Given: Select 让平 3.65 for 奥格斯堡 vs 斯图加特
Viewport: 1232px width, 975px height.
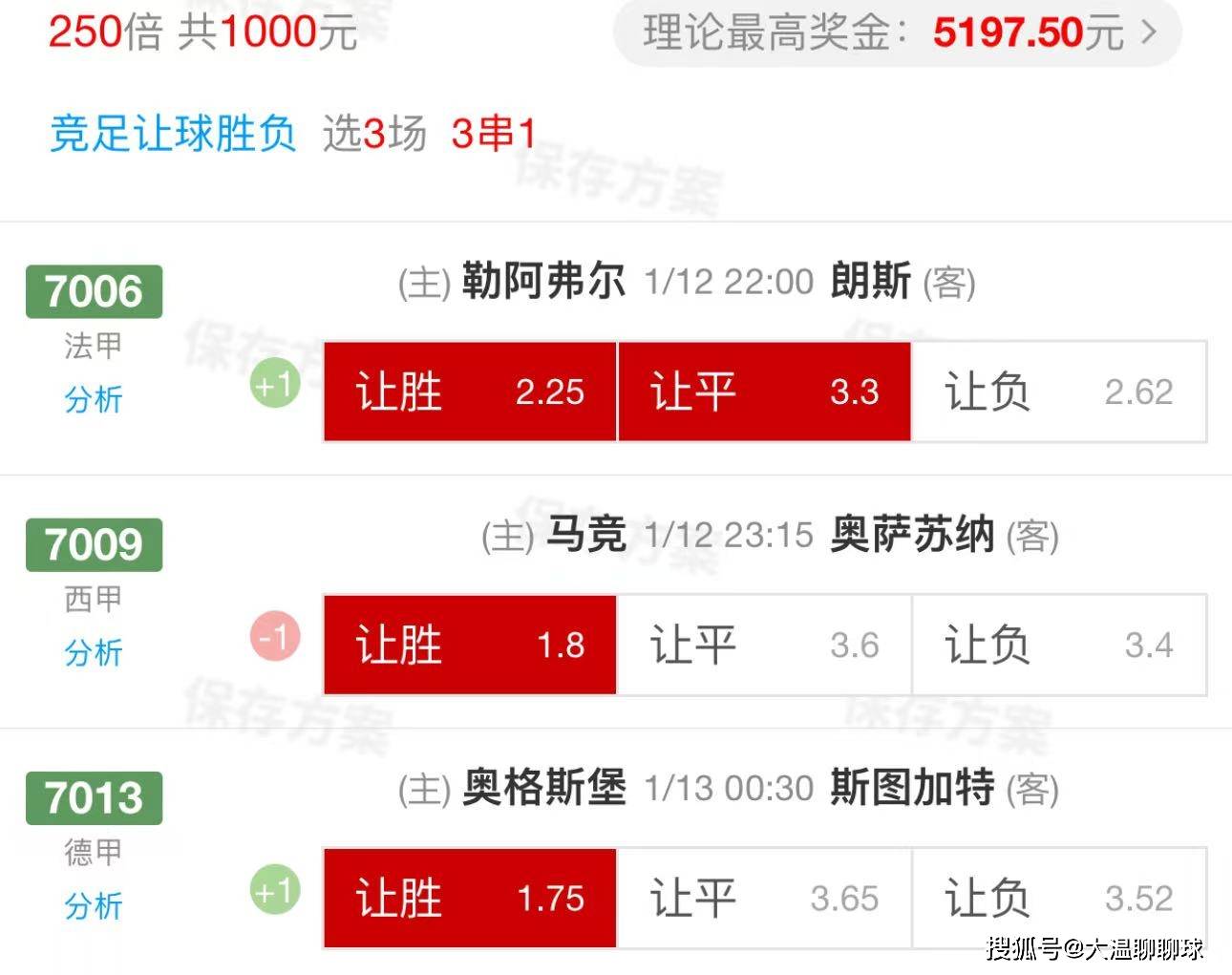Looking at the screenshot, I should click(764, 898).
